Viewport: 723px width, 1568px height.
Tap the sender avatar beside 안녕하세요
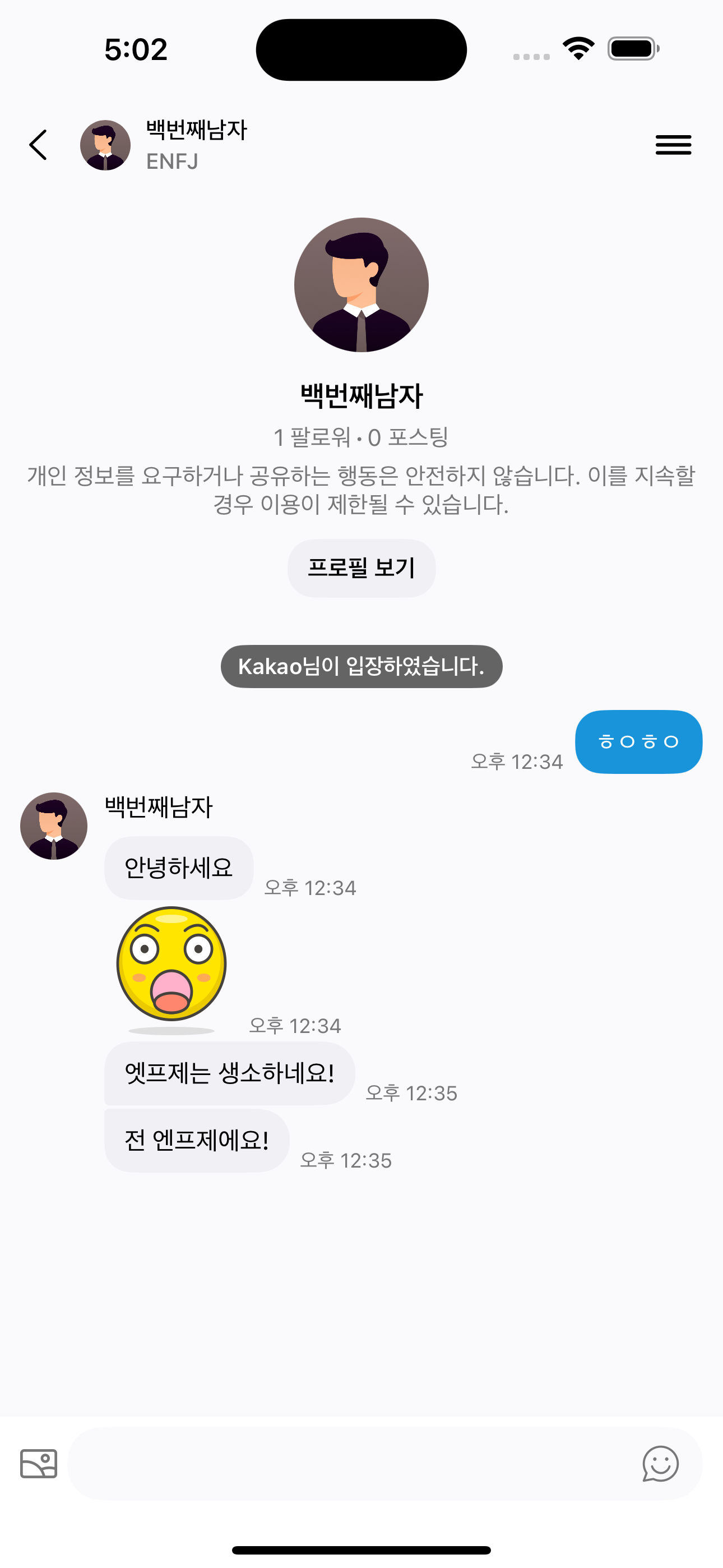click(54, 826)
